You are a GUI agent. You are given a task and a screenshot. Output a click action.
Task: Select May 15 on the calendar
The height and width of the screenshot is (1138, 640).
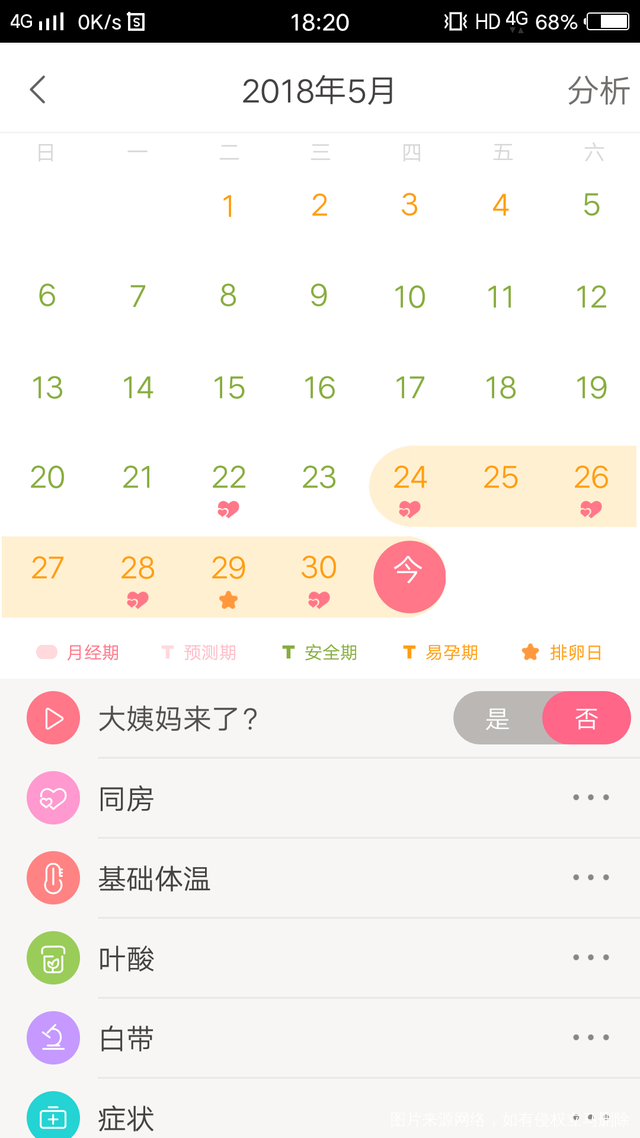(228, 388)
